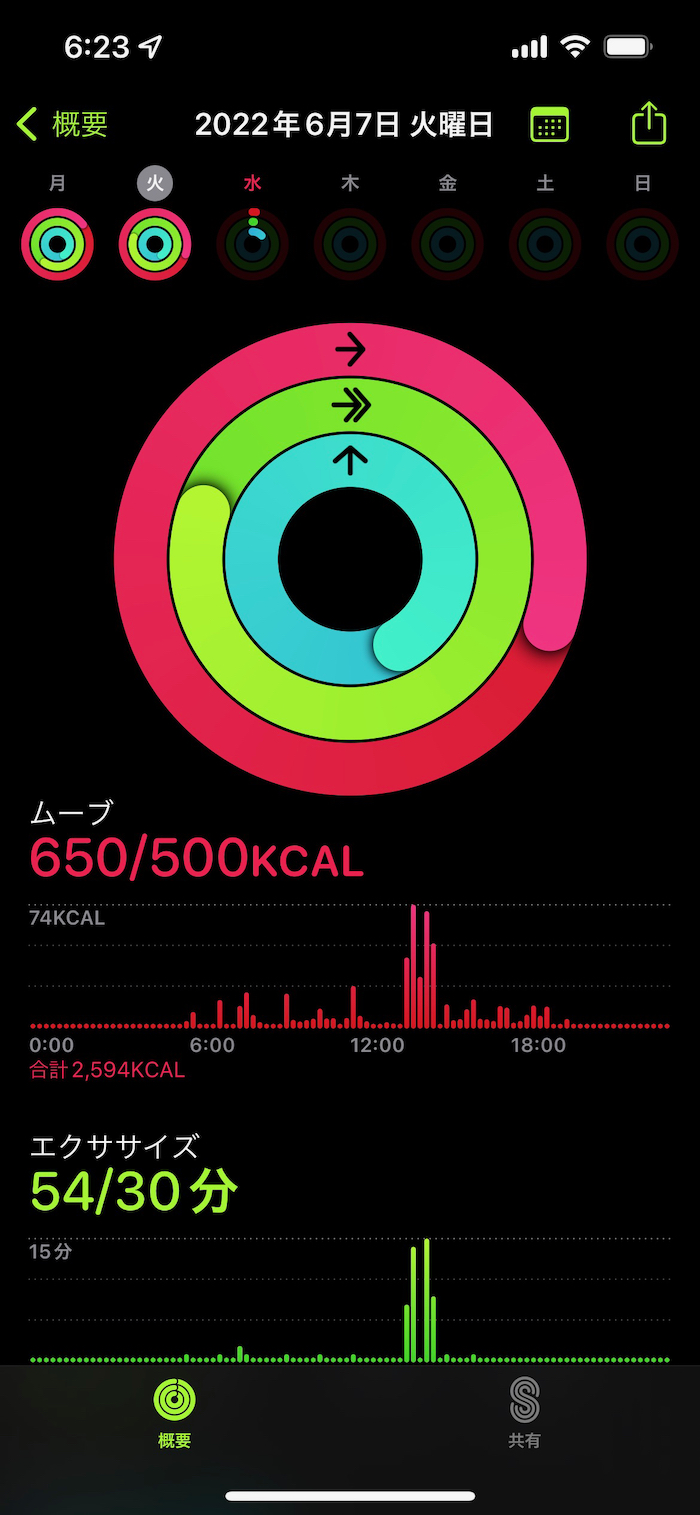Select Friday (金) activity rings

point(447,243)
